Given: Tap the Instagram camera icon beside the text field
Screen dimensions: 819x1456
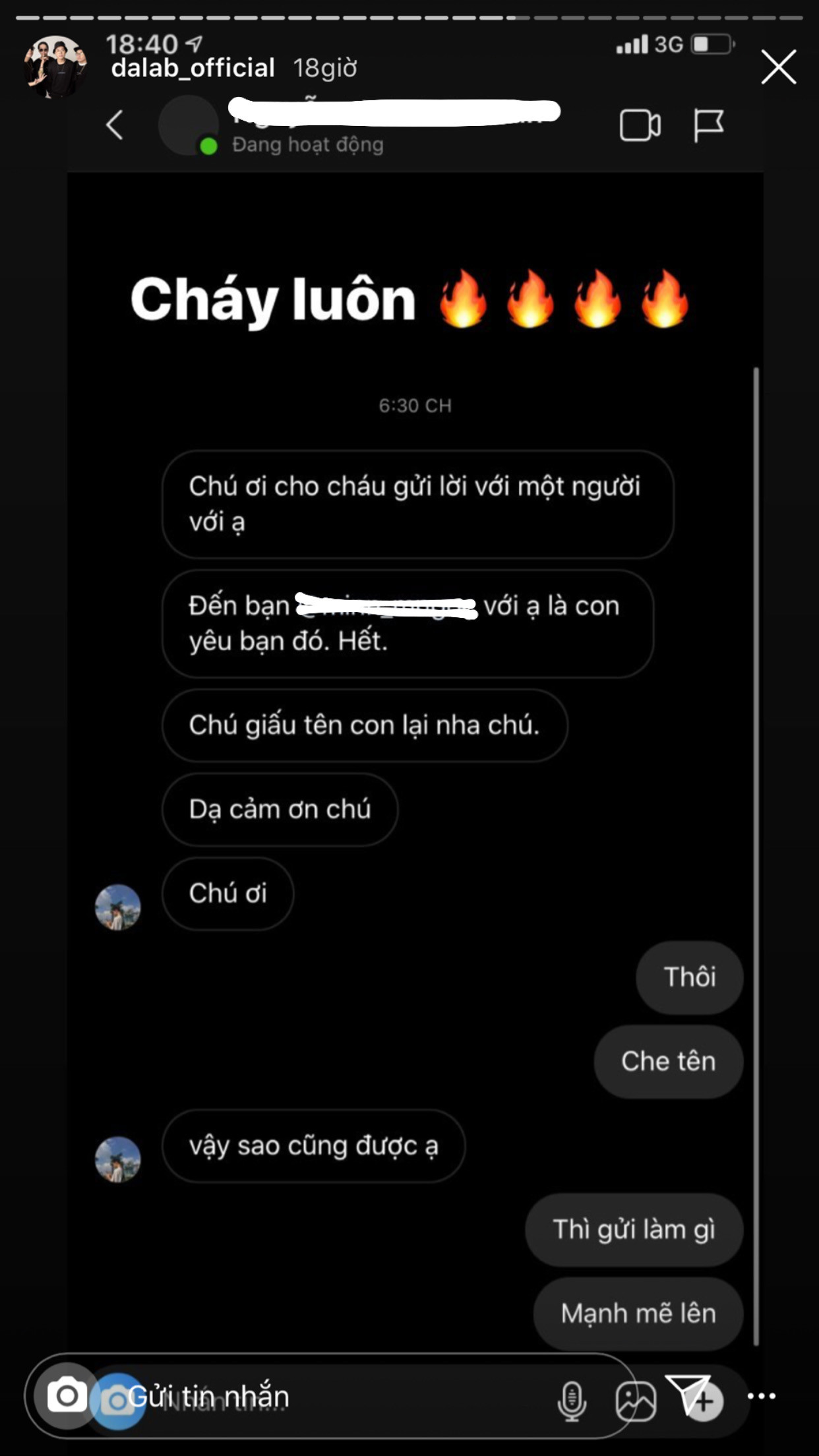Looking at the screenshot, I should tap(117, 1395).
